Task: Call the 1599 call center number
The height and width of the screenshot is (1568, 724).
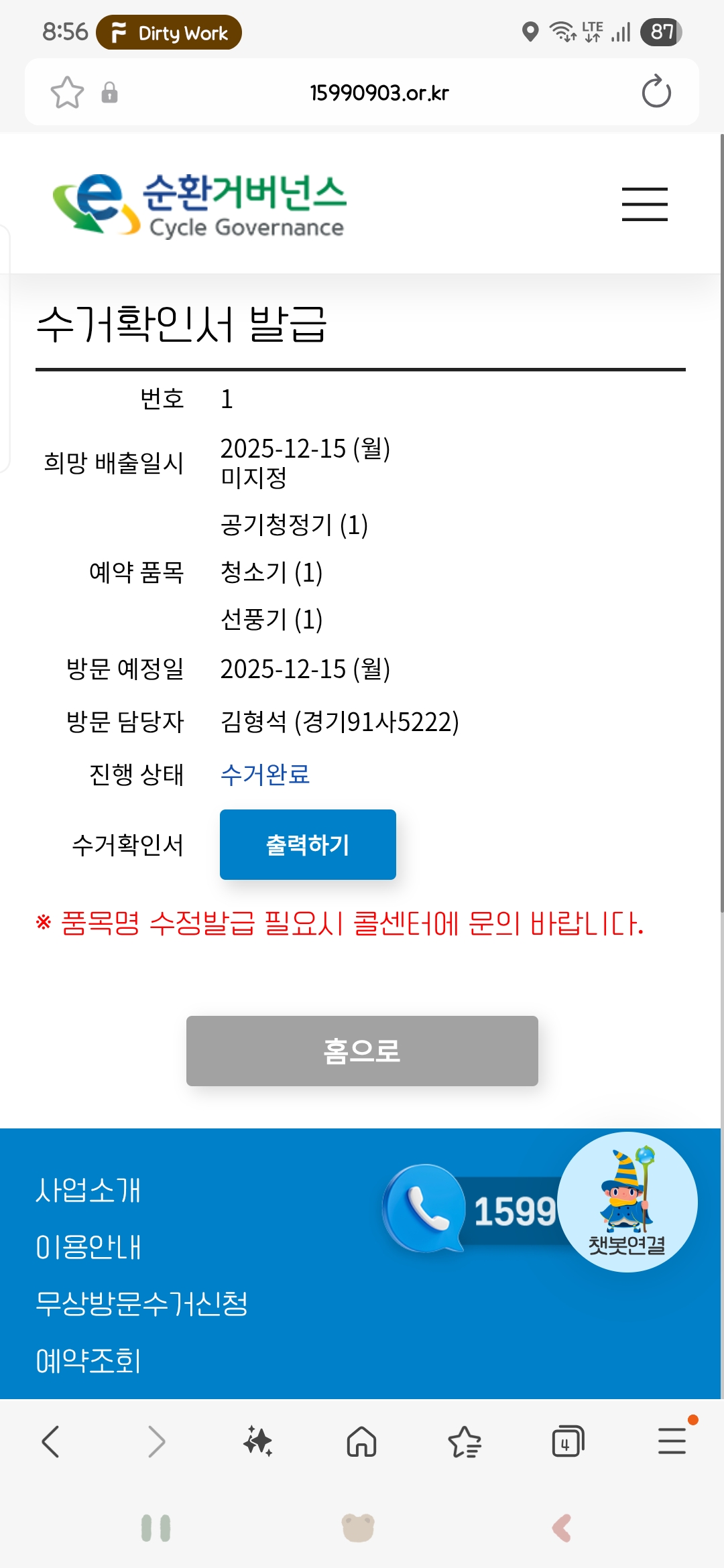Action: click(x=469, y=1210)
